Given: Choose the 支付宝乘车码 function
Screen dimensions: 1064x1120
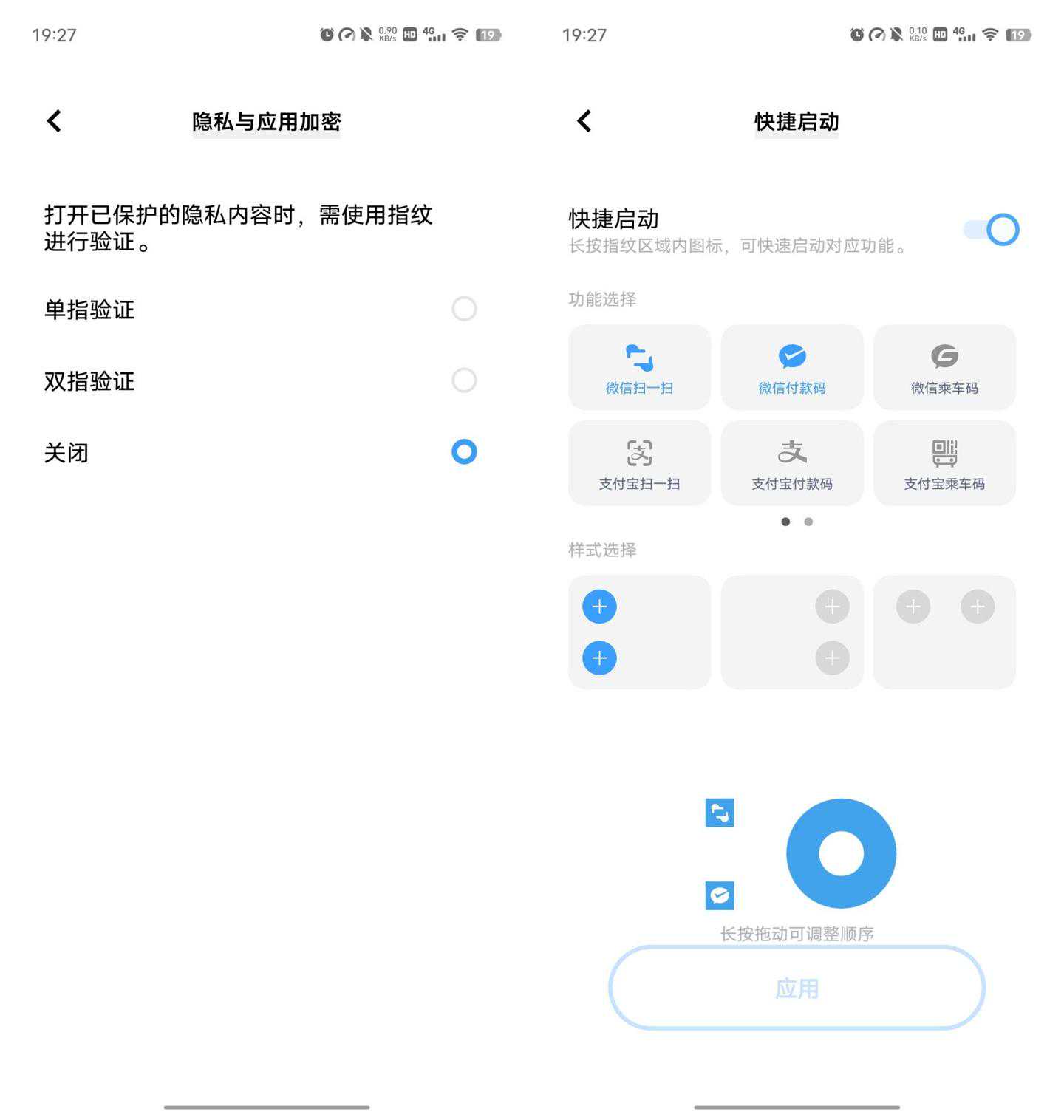Looking at the screenshot, I should click(944, 463).
